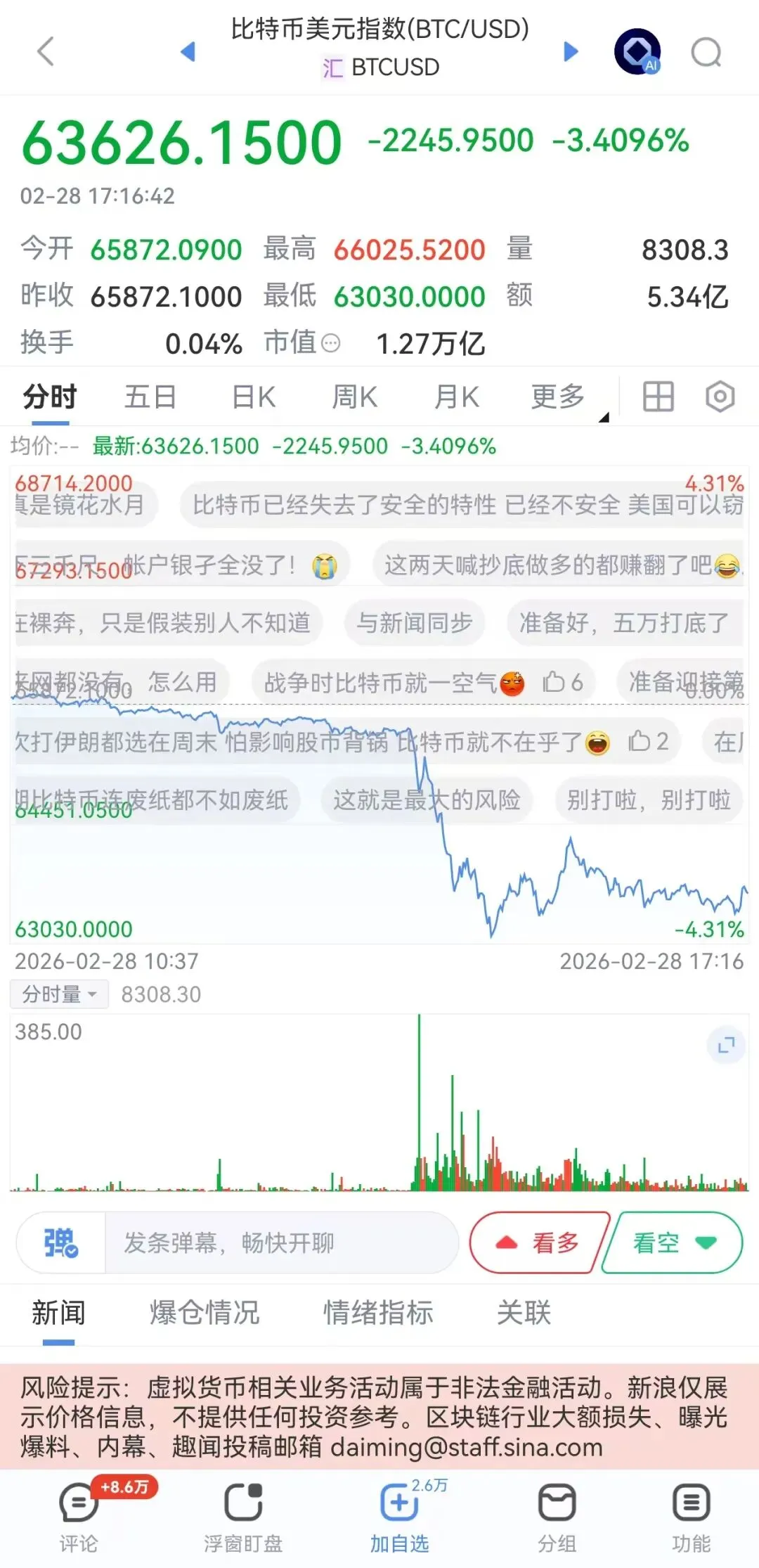Switch to the next instrument arrow

tap(571, 51)
